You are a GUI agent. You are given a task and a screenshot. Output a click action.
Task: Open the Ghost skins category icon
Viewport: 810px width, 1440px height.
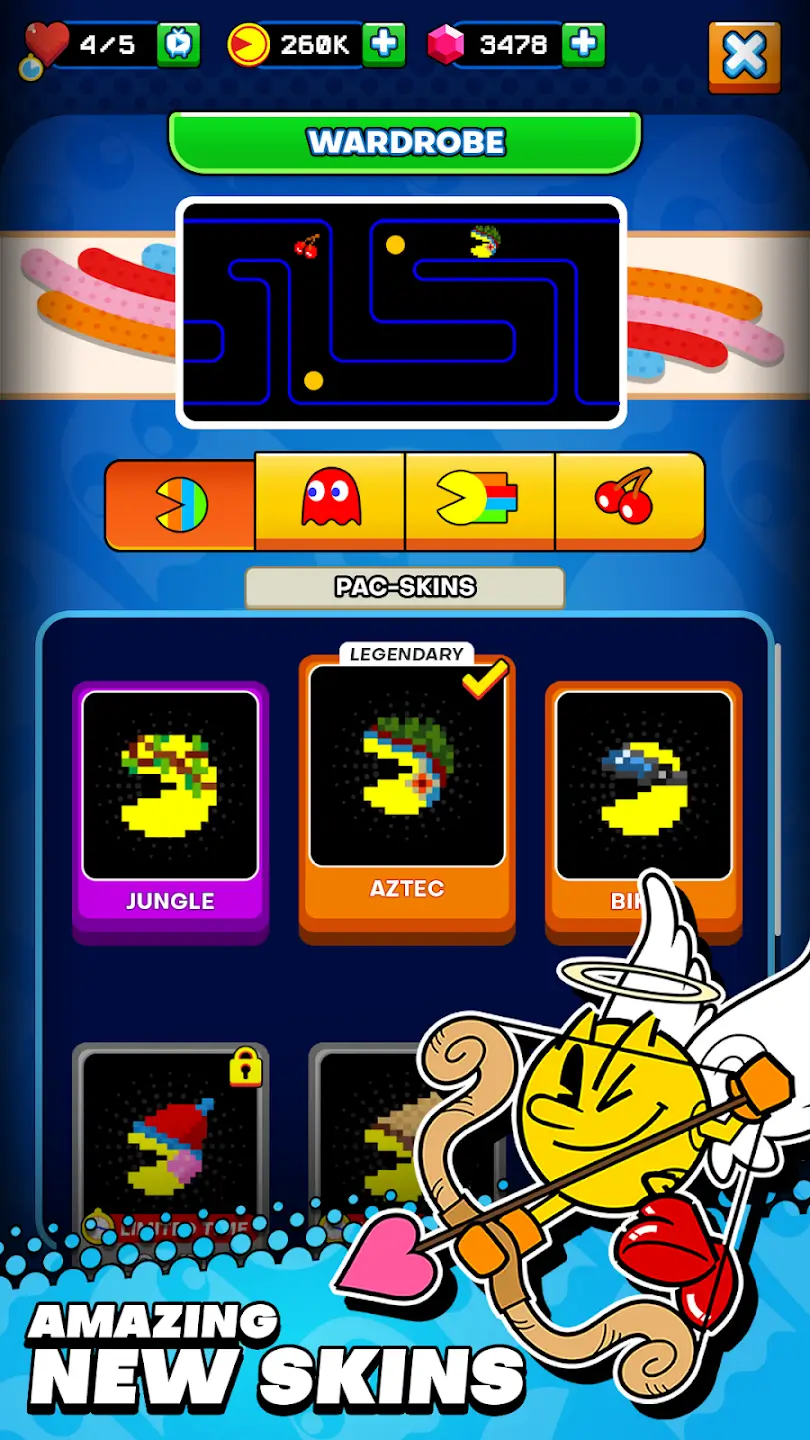tap(329, 501)
